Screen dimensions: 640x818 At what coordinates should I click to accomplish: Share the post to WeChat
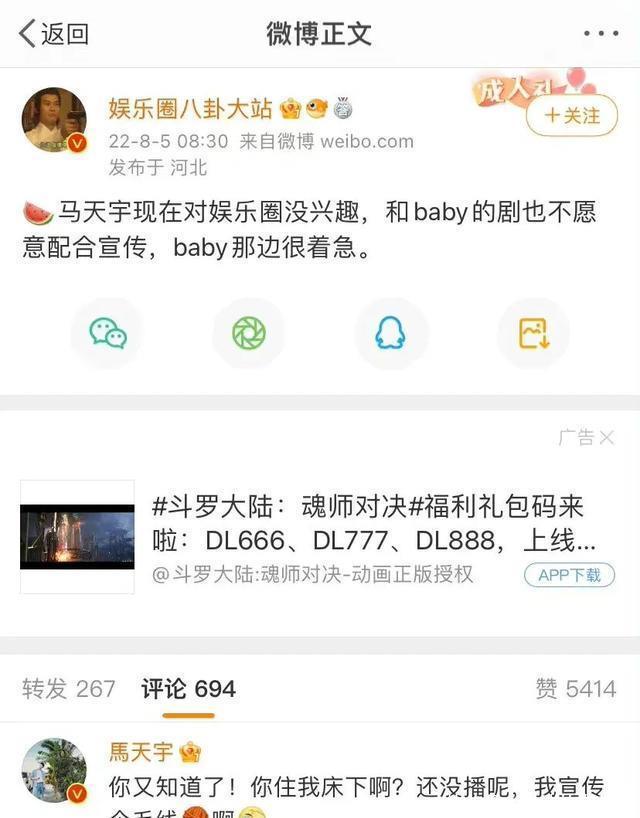pos(108,333)
